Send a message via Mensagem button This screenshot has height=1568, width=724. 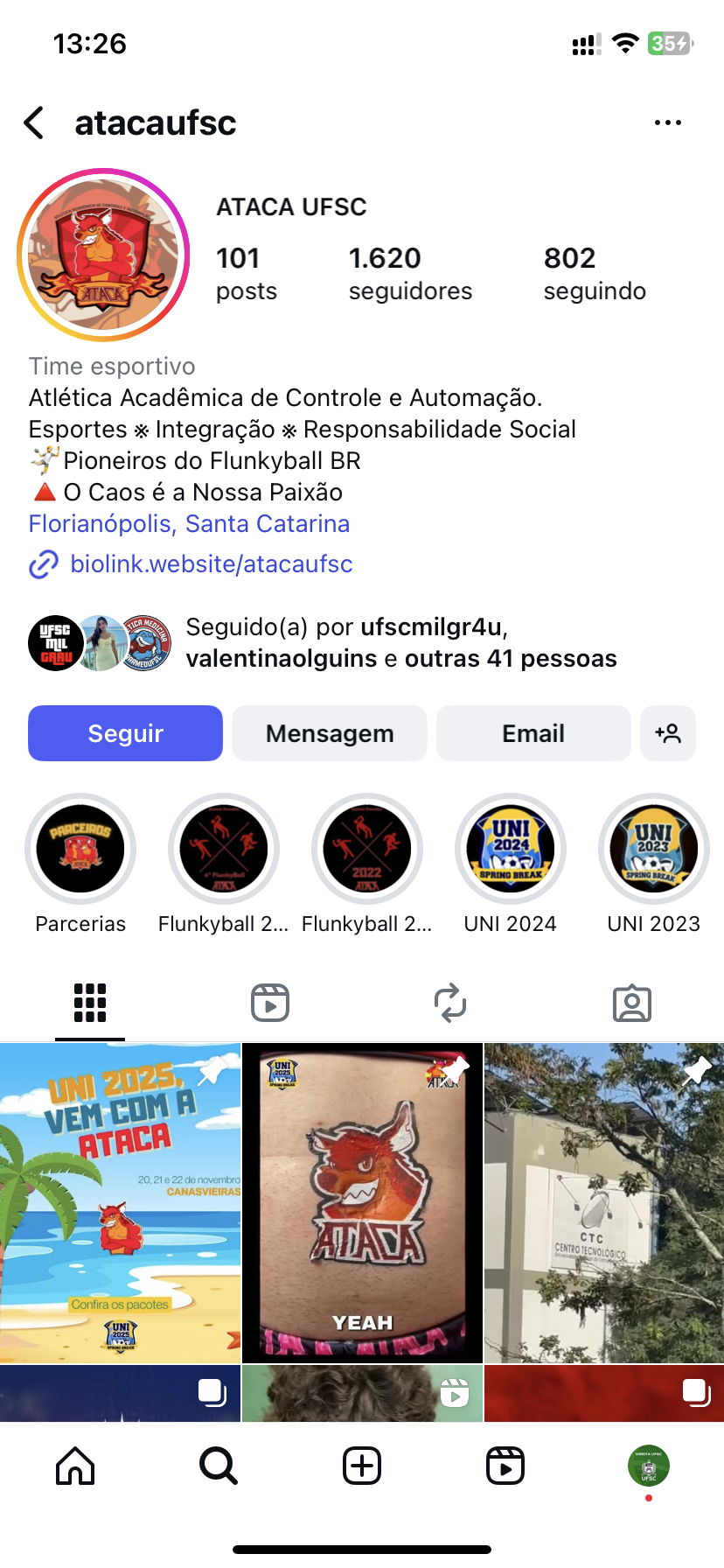tap(330, 733)
